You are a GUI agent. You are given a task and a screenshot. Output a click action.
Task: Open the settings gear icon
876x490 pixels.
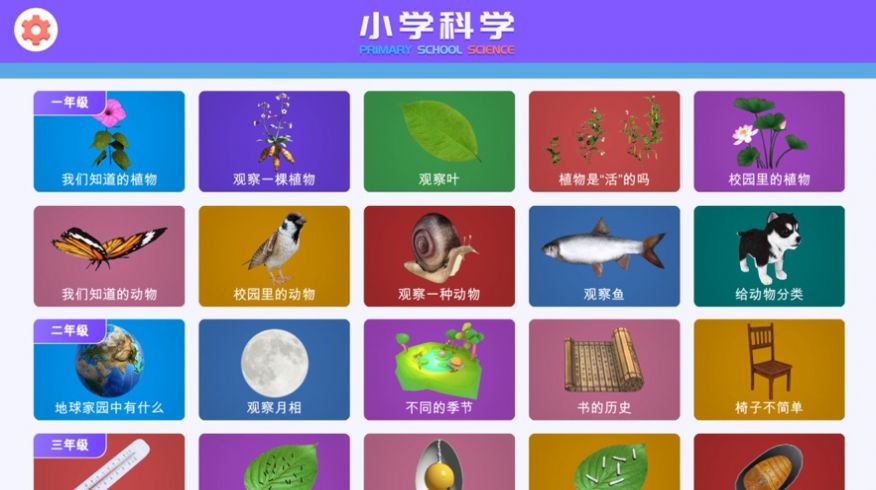(x=35, y=30)
